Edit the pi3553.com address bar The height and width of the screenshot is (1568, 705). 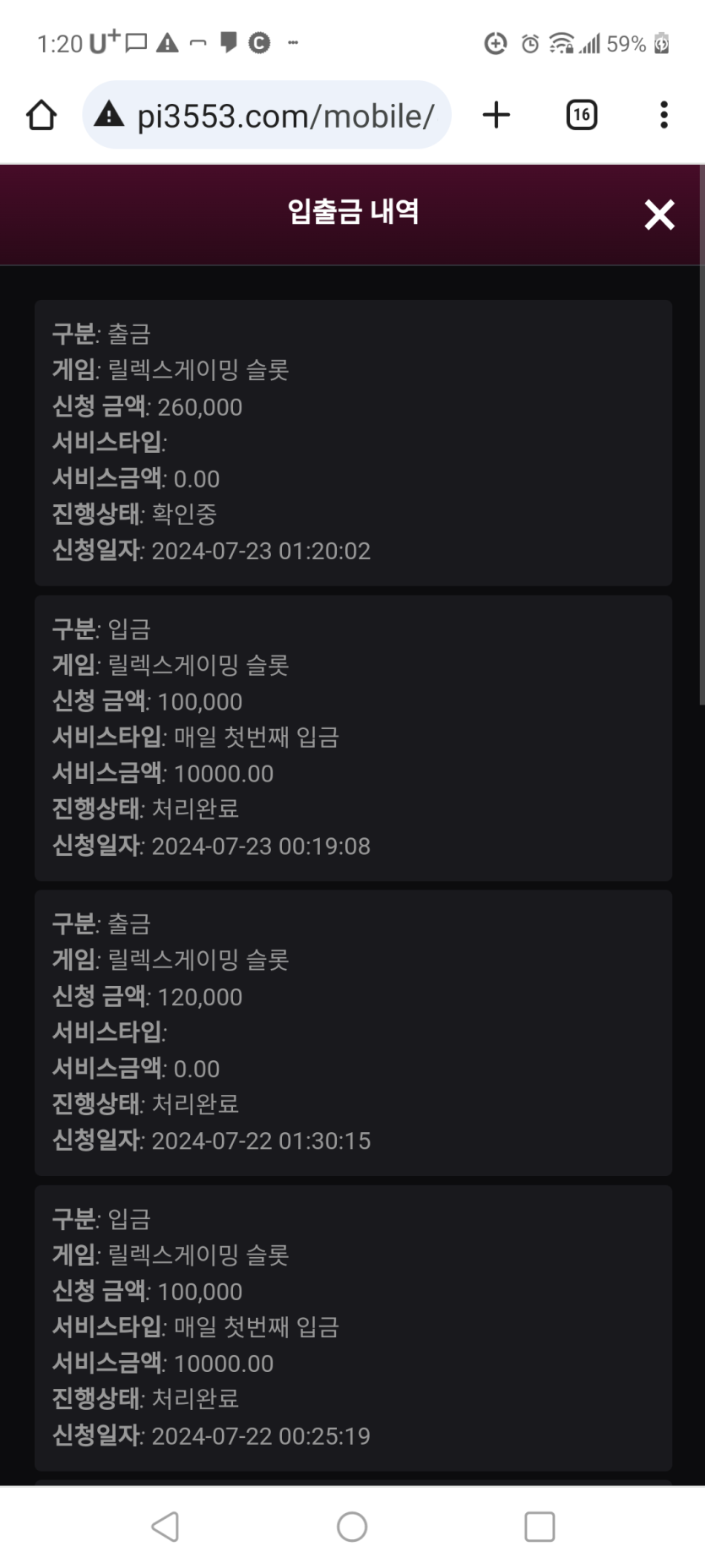285,116
